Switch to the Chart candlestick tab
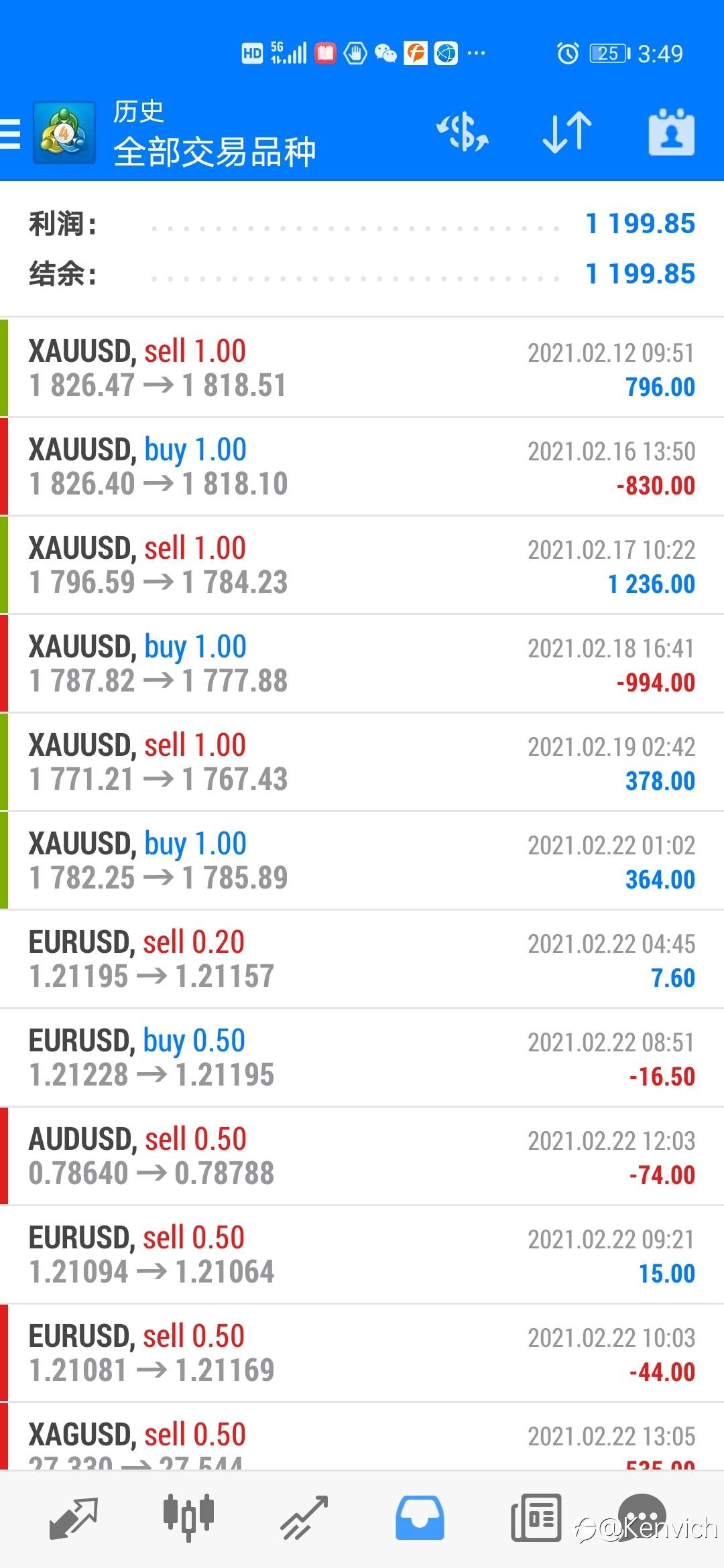 pos(188,1517)
